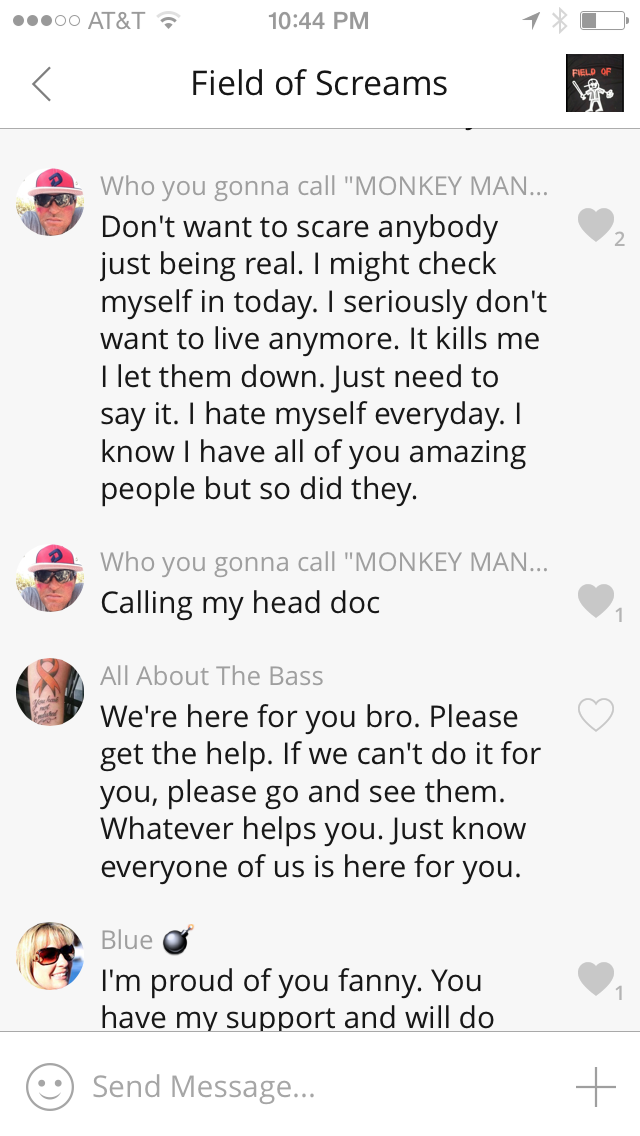Like Blue's "I'm proud of you" message

pos(596,978)
